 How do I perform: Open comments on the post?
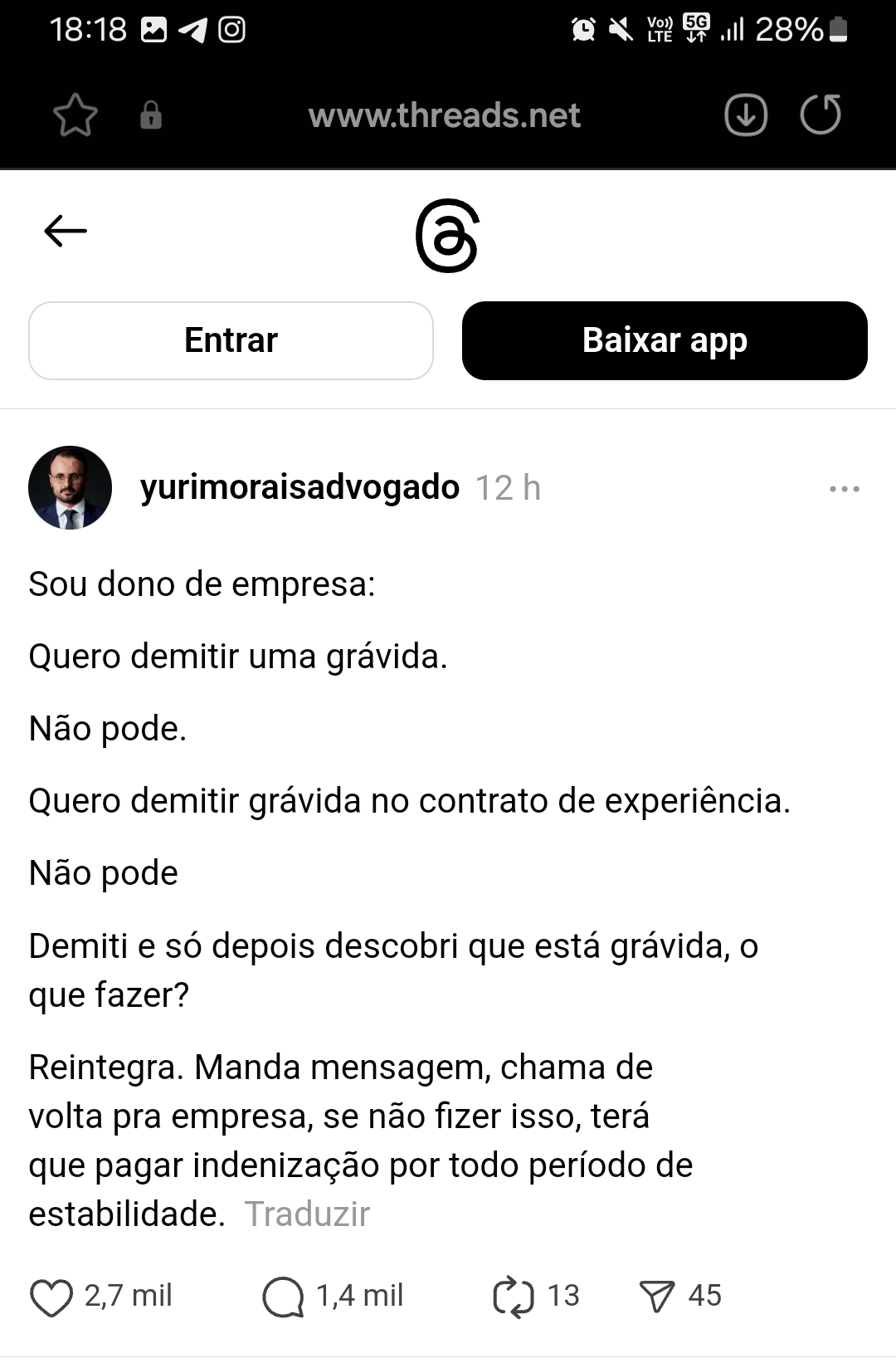click(284, 1297)
